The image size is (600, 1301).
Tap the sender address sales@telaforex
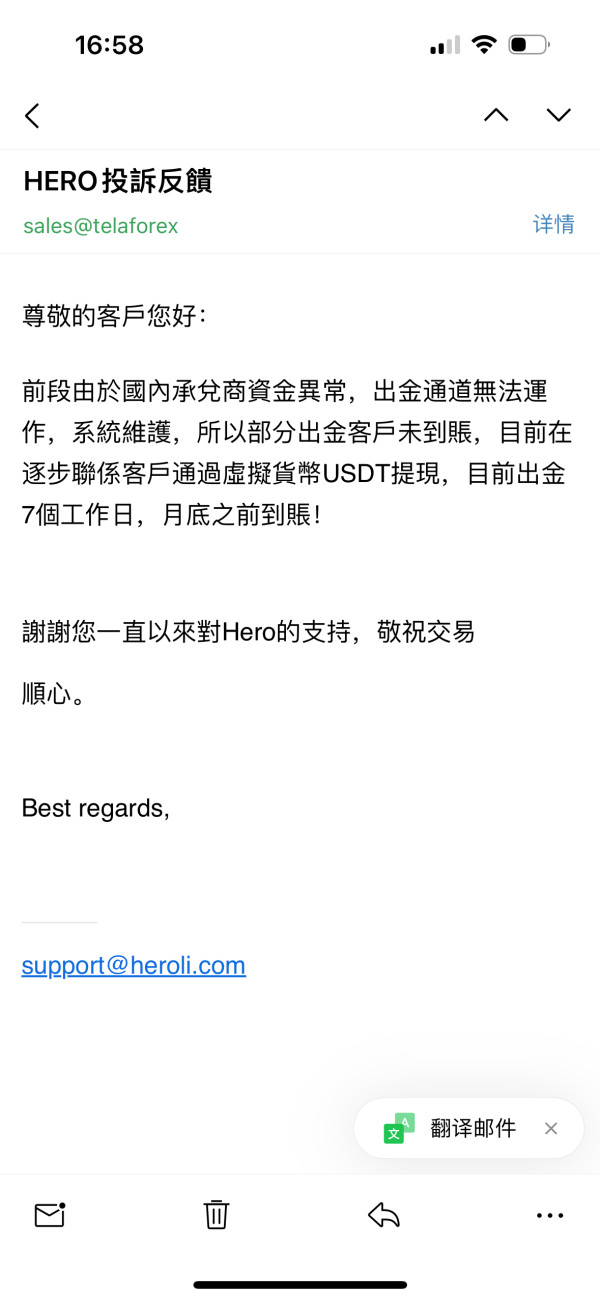(100, 226)
